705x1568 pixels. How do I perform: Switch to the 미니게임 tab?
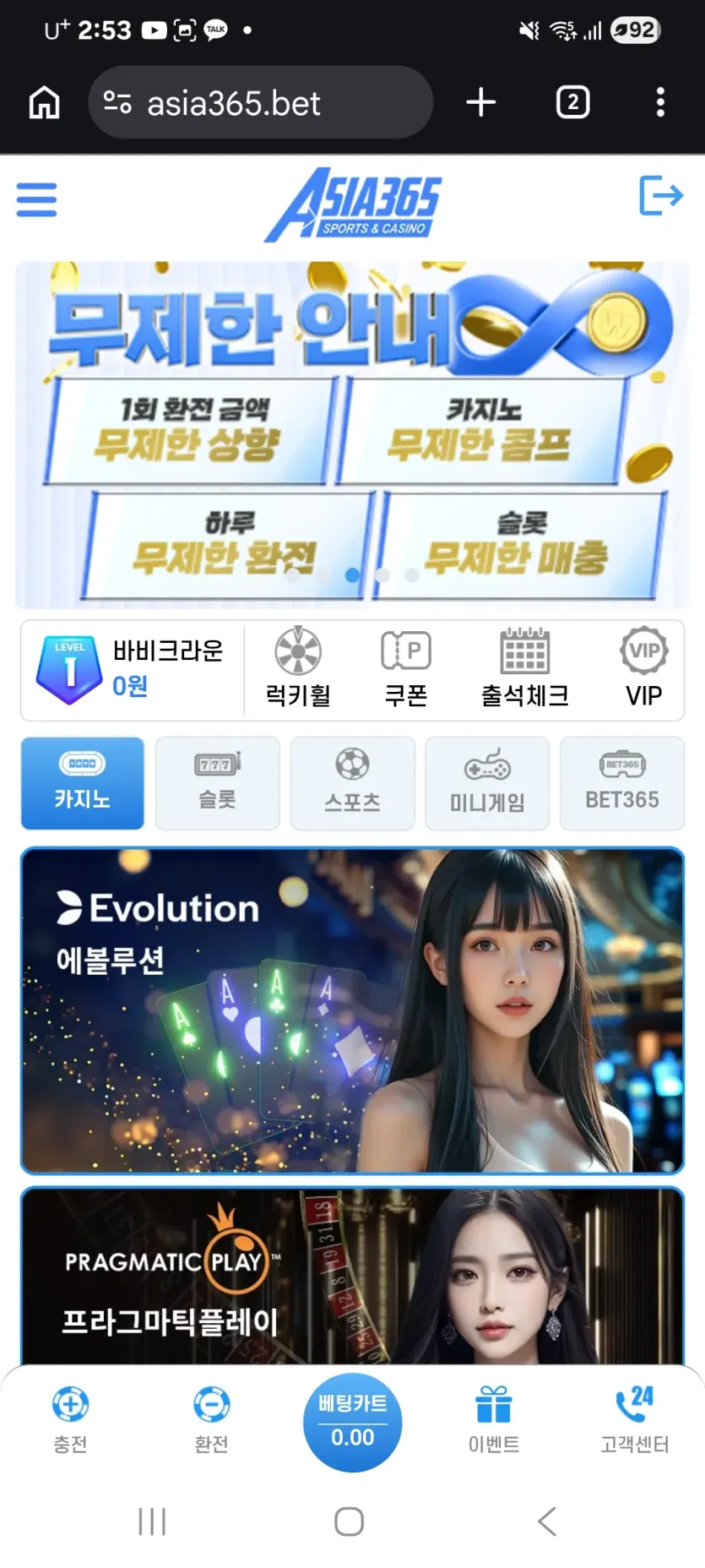pyautogui.click(x=487, y=783)
